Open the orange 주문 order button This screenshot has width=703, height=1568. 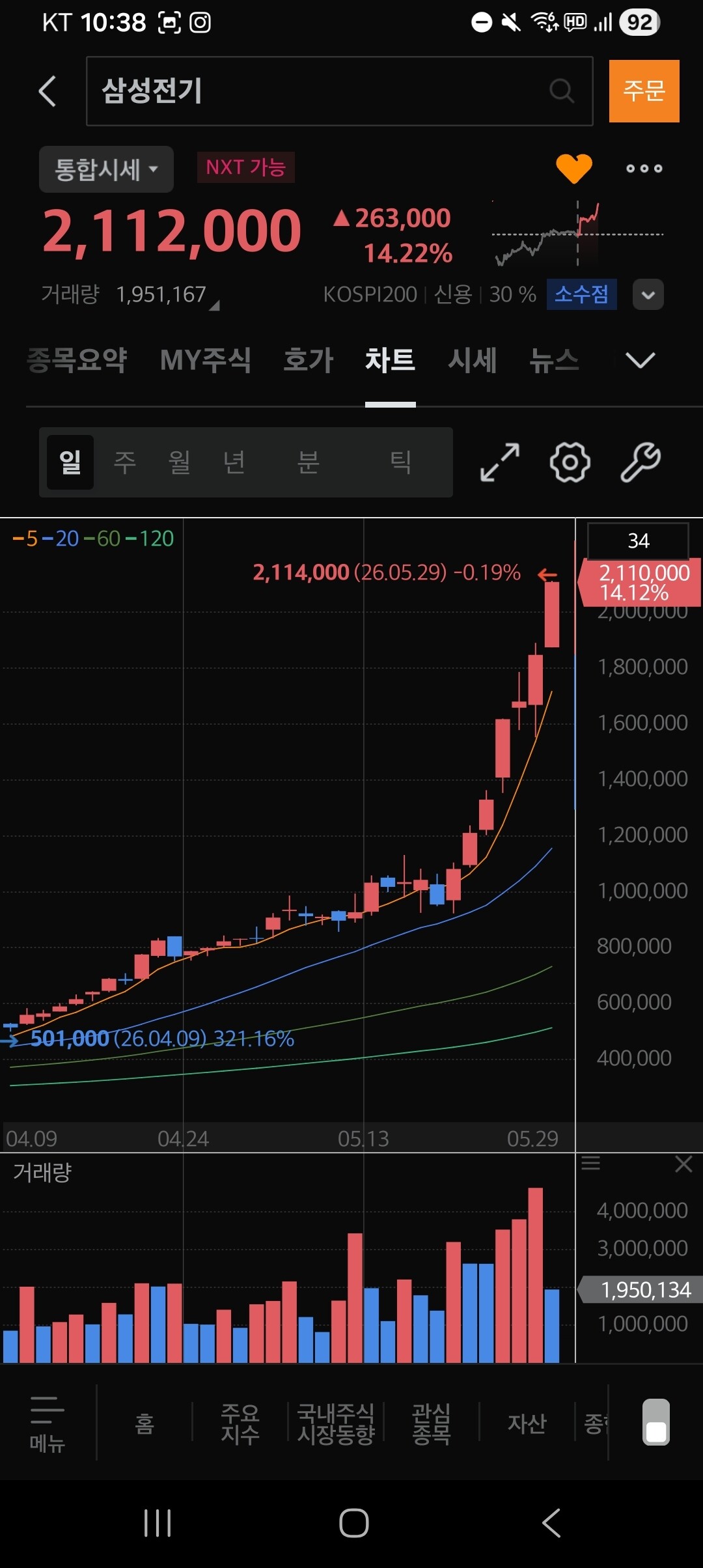point(644,91)
